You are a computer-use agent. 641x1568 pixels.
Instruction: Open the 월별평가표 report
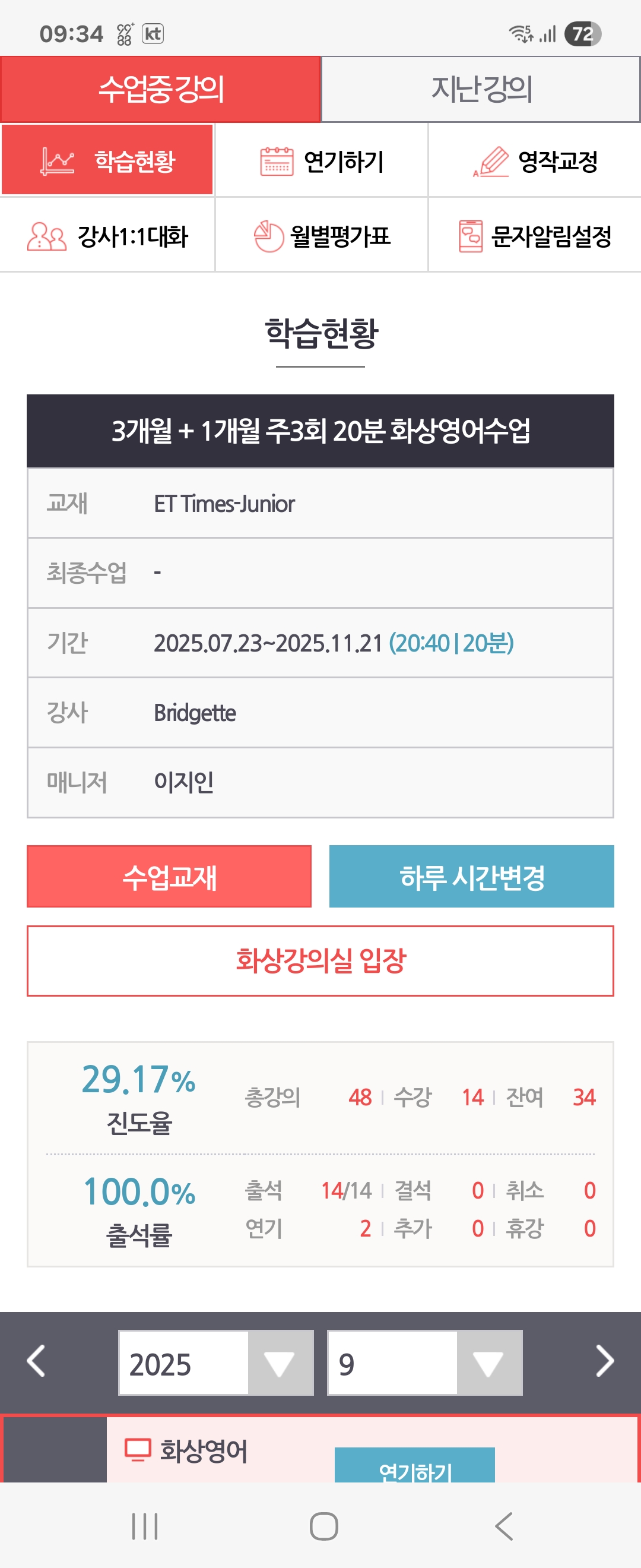point(322,236)
